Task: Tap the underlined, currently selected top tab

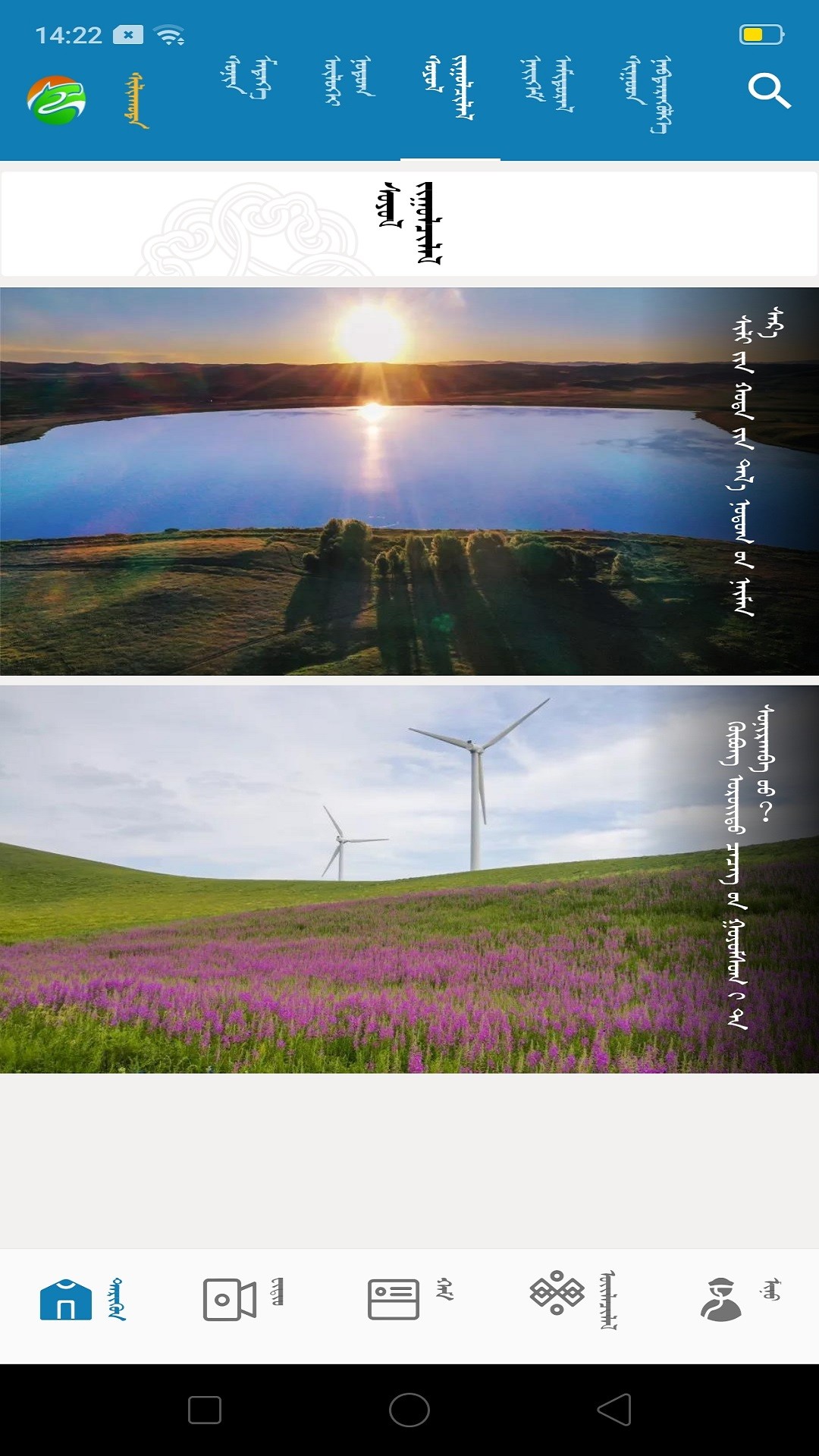Action: (x=450, y=89)
